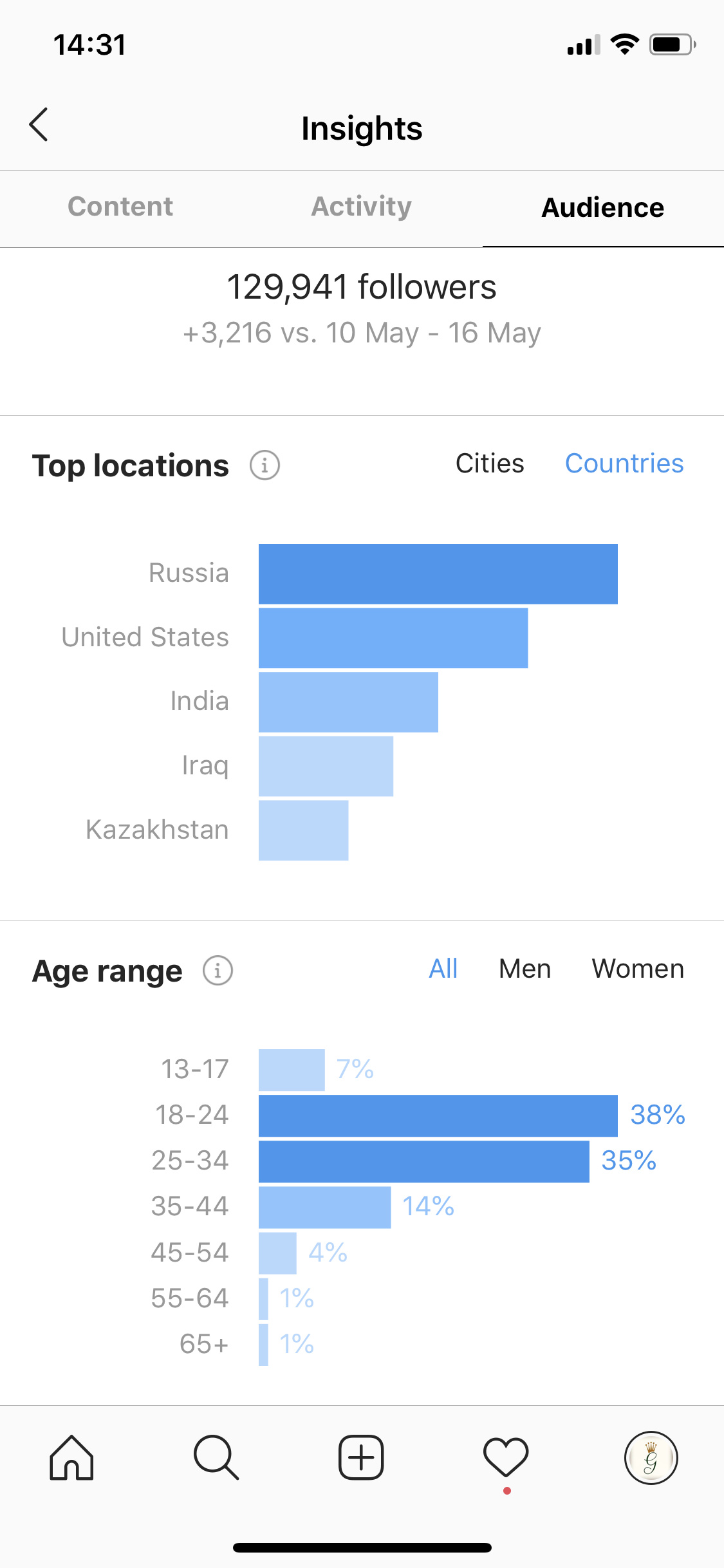Viewport: 724px width, 1568px height.
Task: Open info icon next to Top locations
Action: click(265, 465)
